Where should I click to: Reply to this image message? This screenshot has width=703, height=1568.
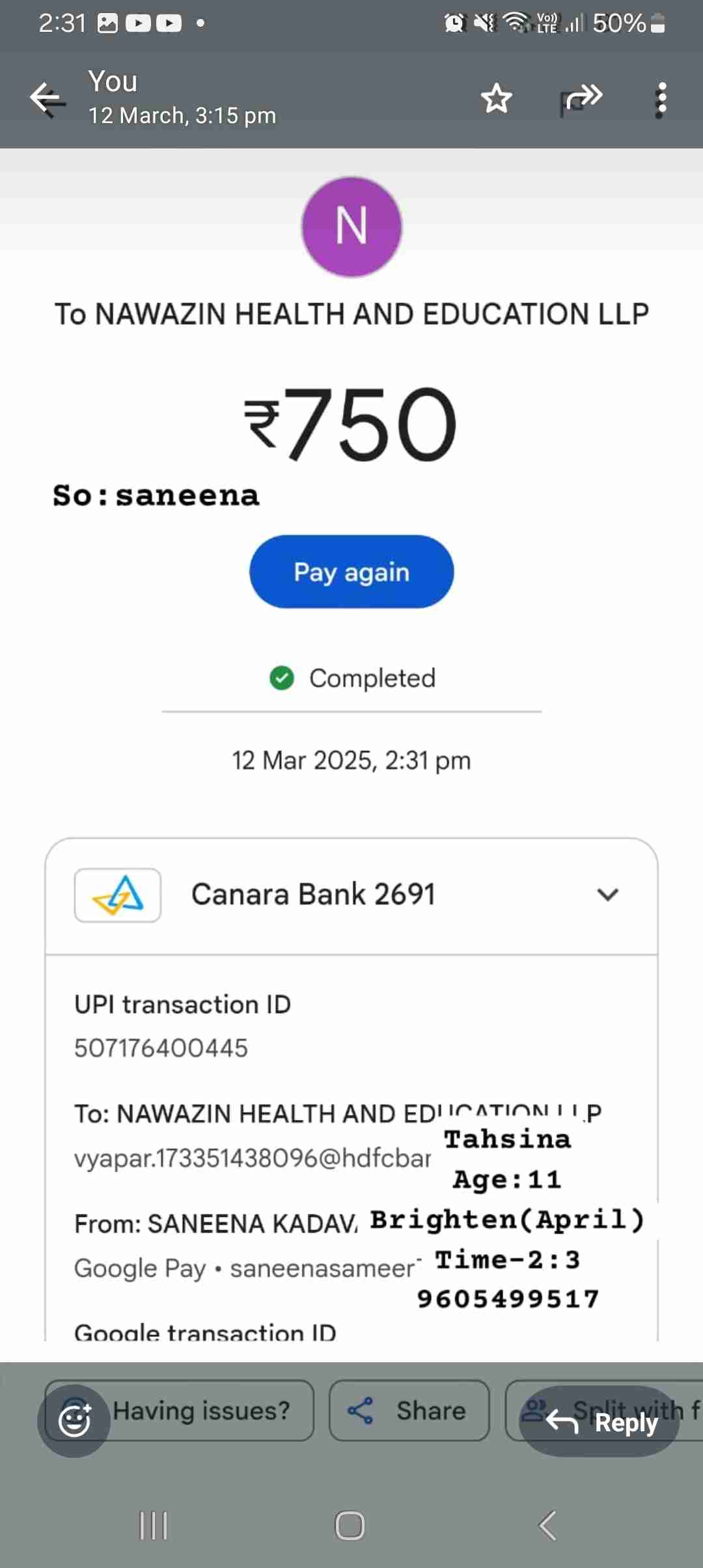coord(600,1421)
